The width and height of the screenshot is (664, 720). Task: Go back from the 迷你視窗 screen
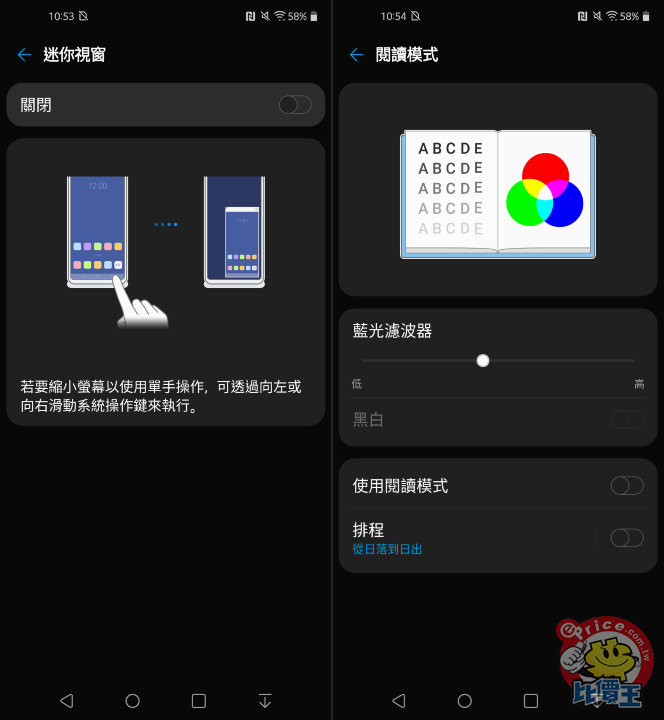coord(25,55)
